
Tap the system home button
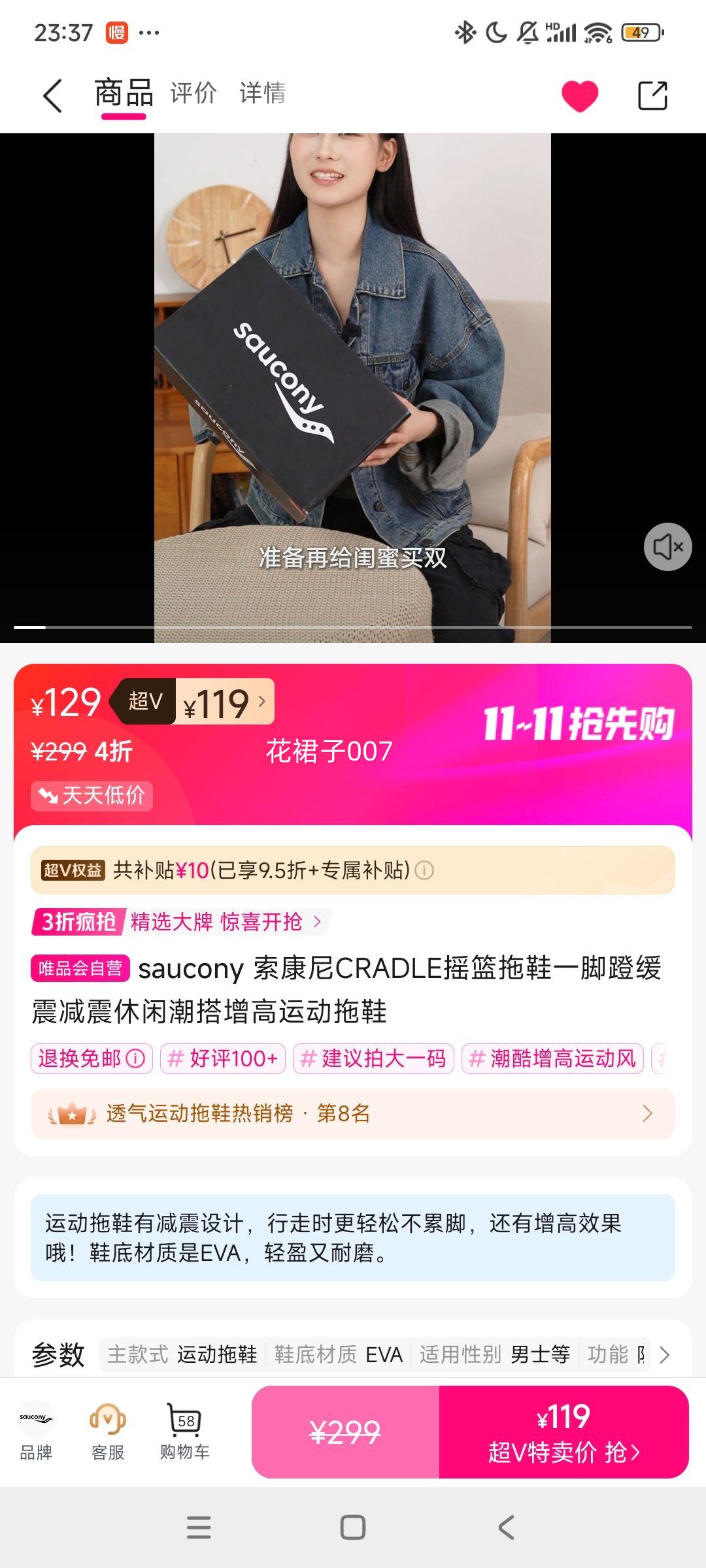(353, 1527)
